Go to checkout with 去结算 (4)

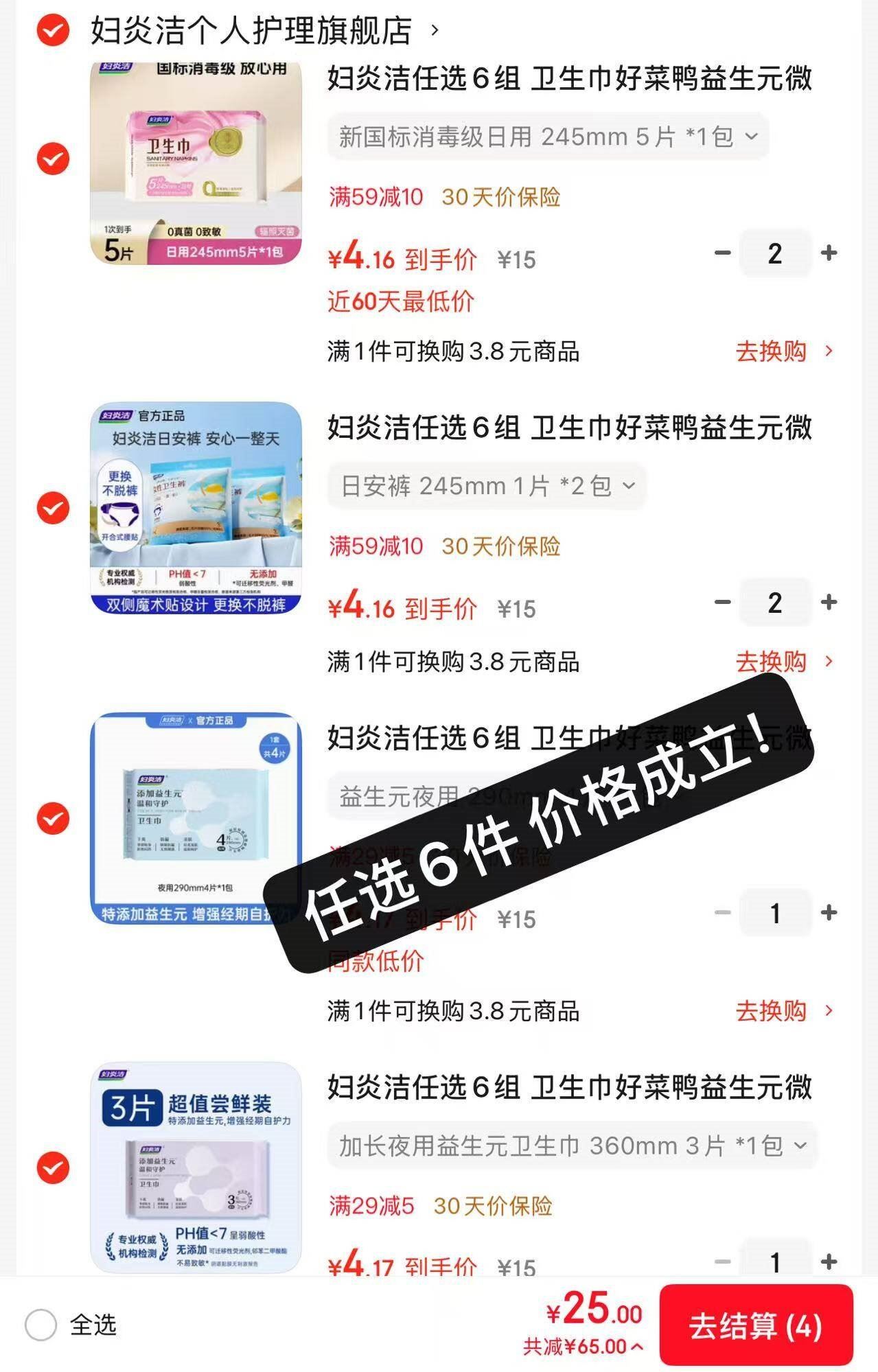(x=755, y=1326)
